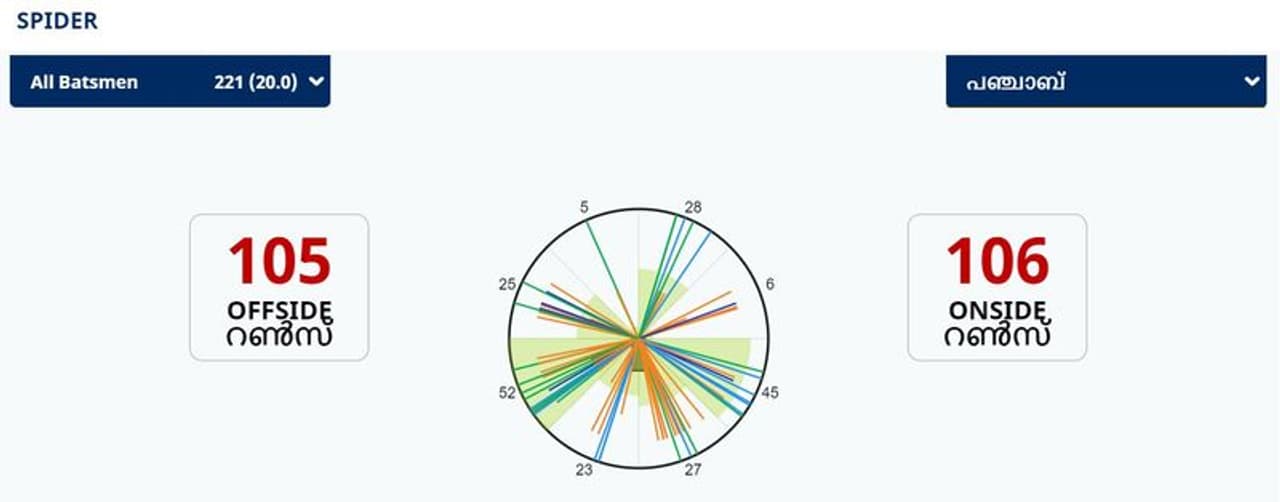Image resolution: width=1280 pixels, height=502 pixels.
Task: Expand the All Batsmen dropdown
Action: (x=170, y=82)
